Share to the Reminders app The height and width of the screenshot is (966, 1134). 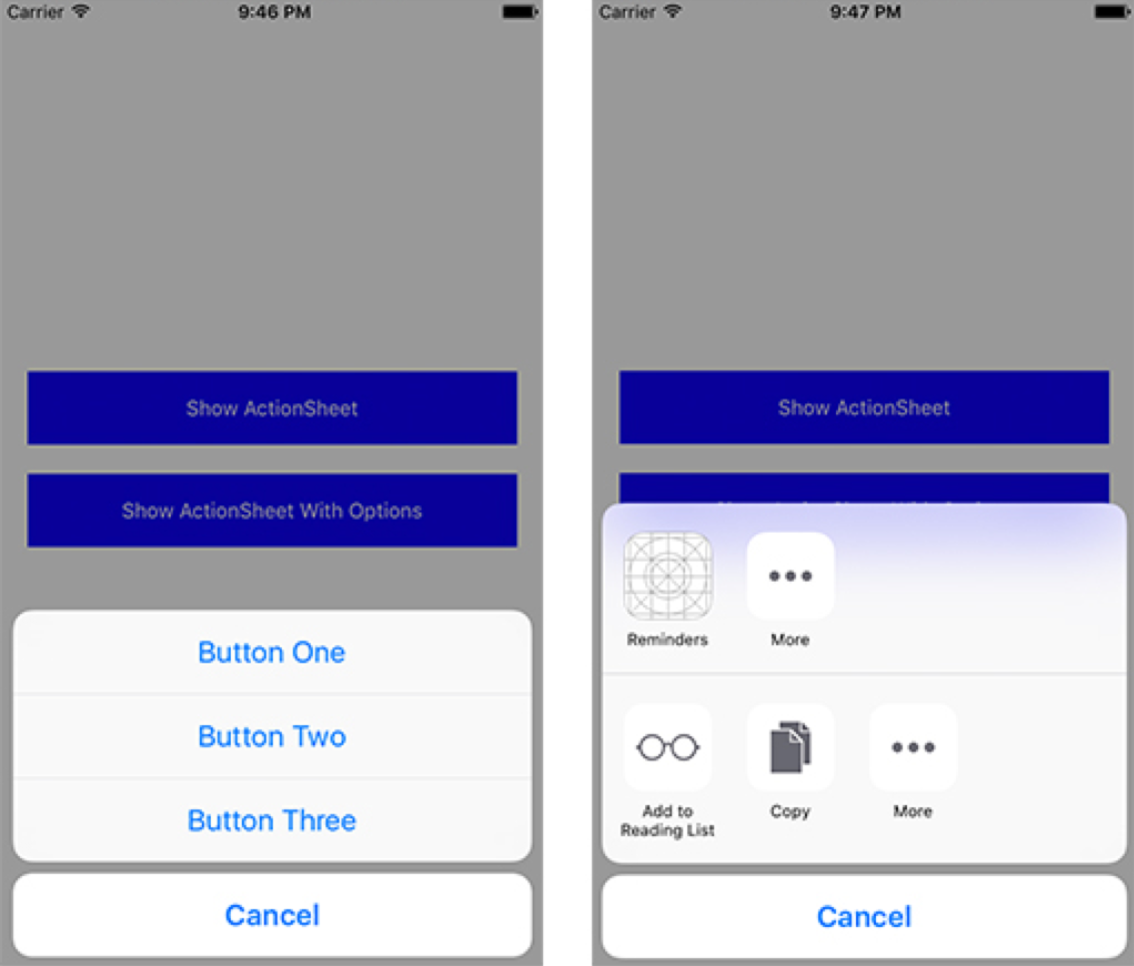(667, 577)
